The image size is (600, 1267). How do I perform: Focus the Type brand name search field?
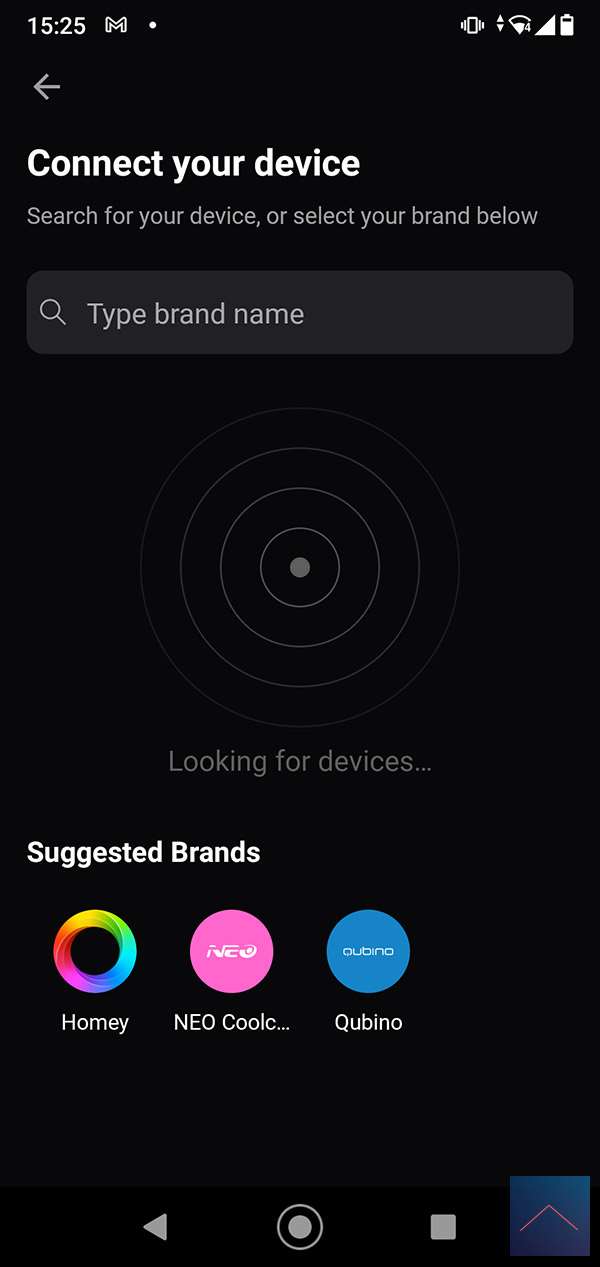pyautogui.click(x=300, y=313)
